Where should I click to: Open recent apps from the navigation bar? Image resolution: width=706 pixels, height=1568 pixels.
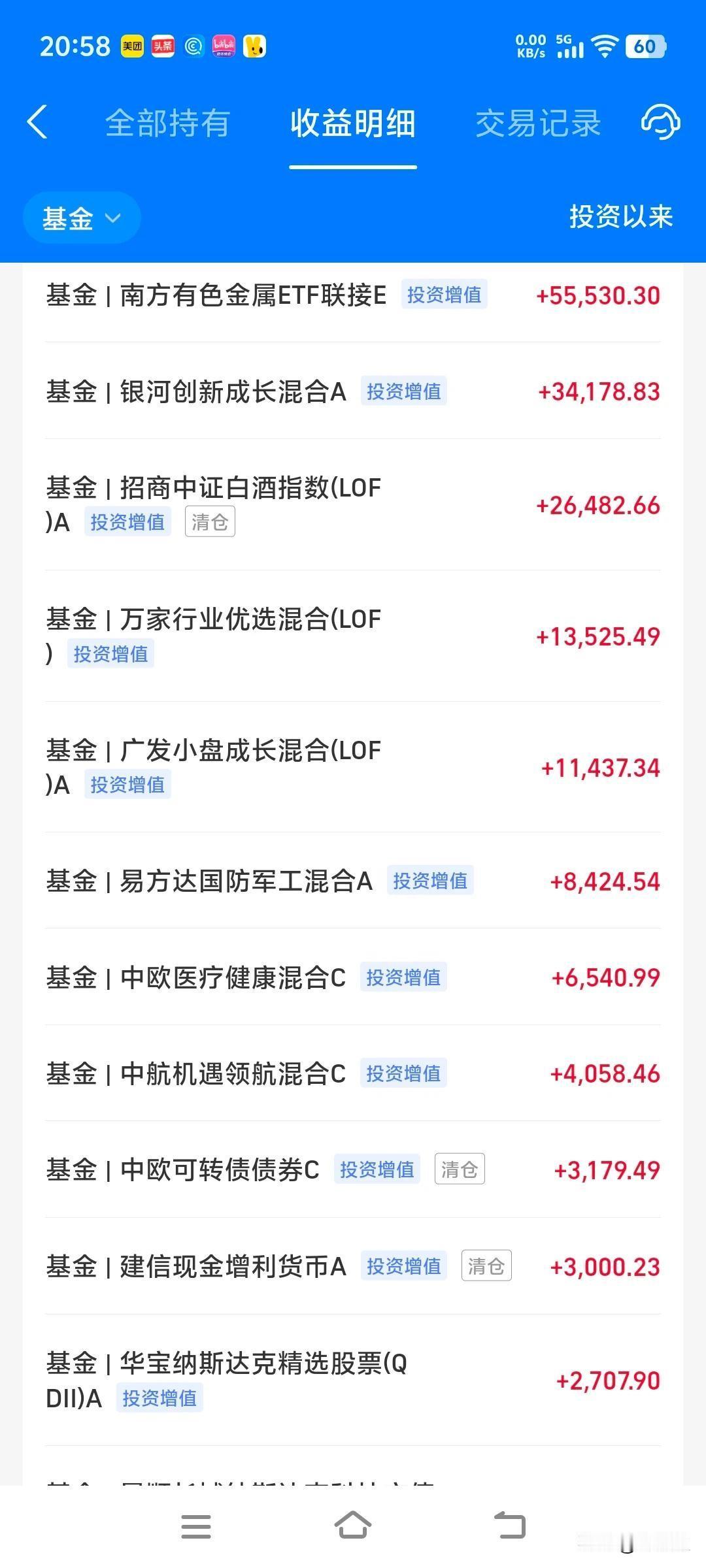click(x=196, y=1527)
